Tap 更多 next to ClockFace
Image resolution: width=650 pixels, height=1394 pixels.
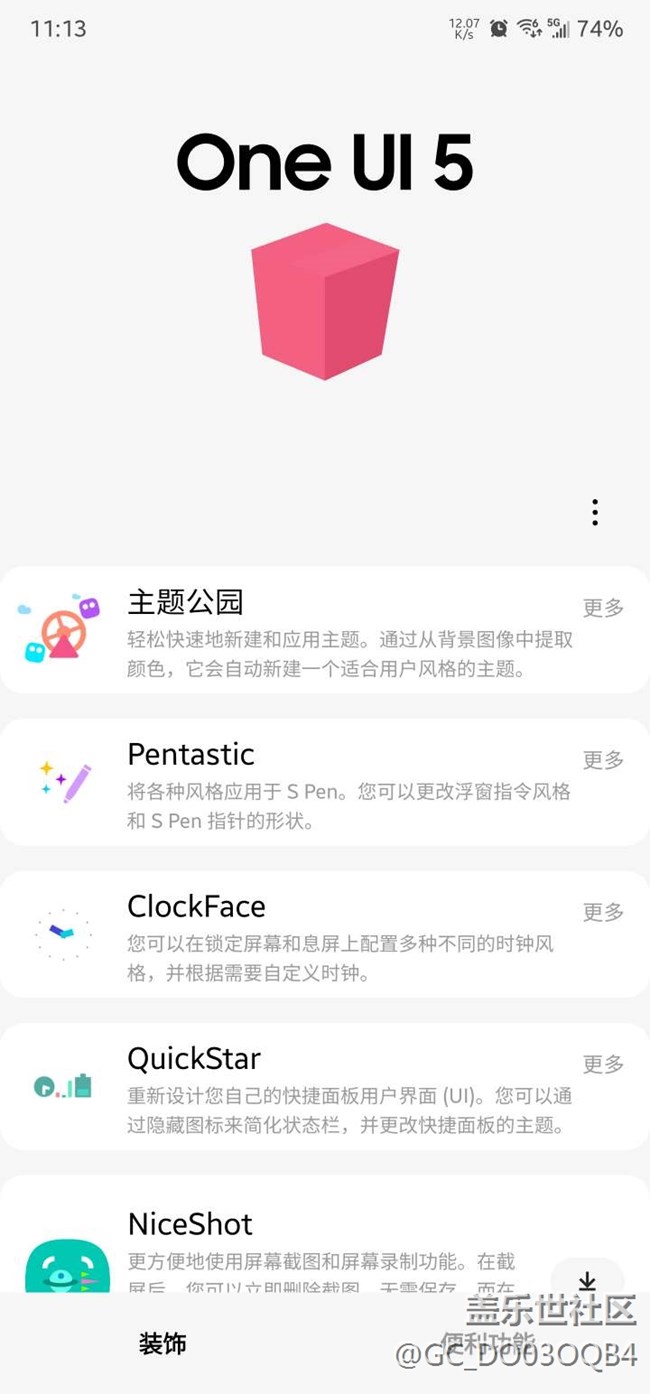tap(603, 912)
